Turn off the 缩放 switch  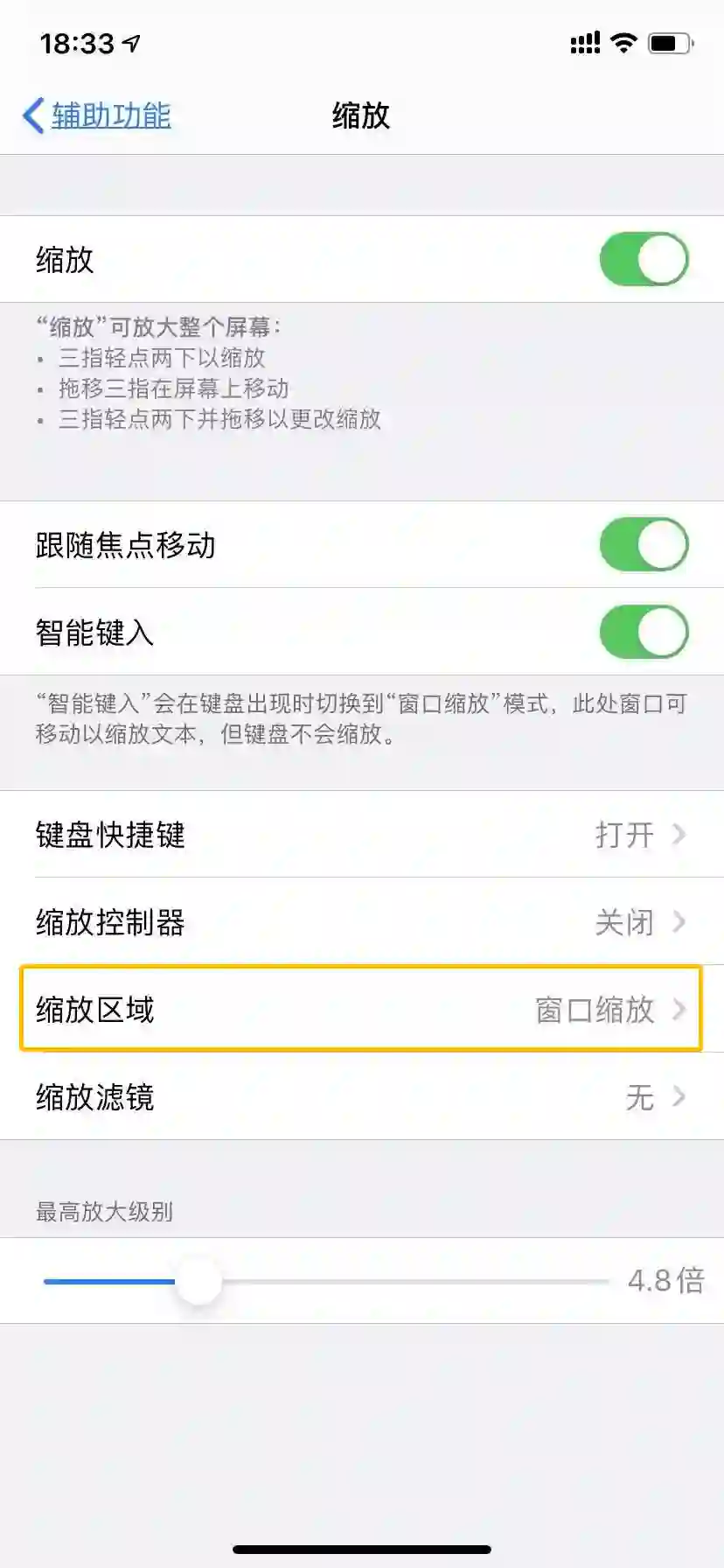(x=644, y=259)
